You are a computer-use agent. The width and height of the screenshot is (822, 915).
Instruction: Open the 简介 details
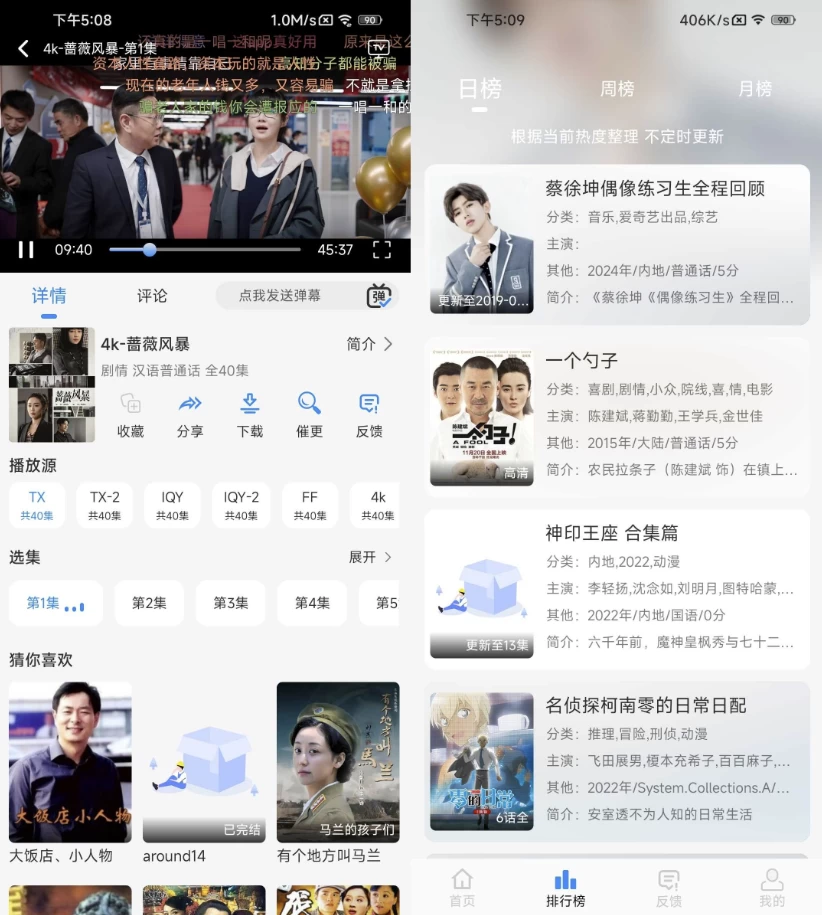point(369,344)
